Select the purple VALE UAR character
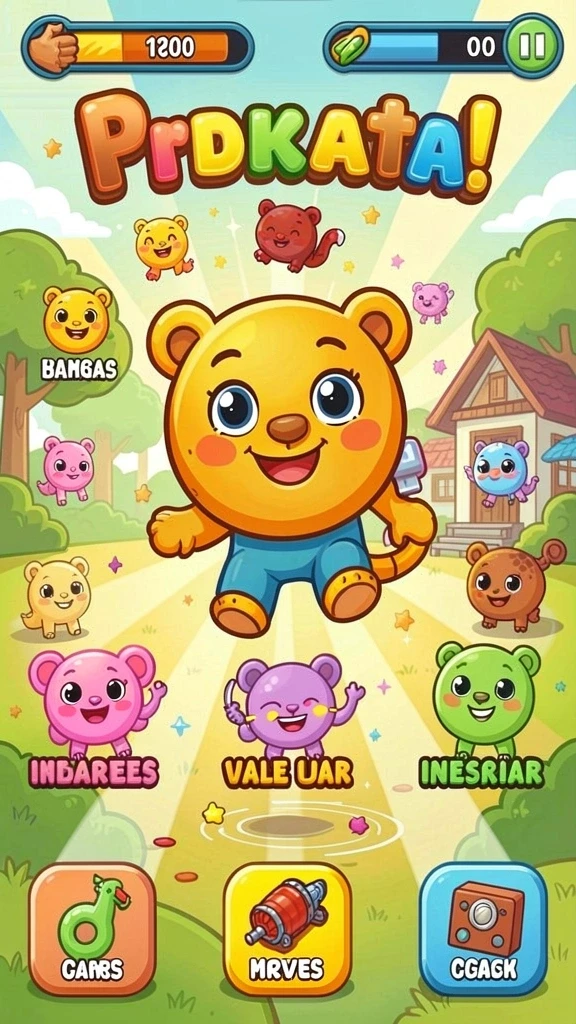This screenshot has height=1024, width=576. pos(292,703)
